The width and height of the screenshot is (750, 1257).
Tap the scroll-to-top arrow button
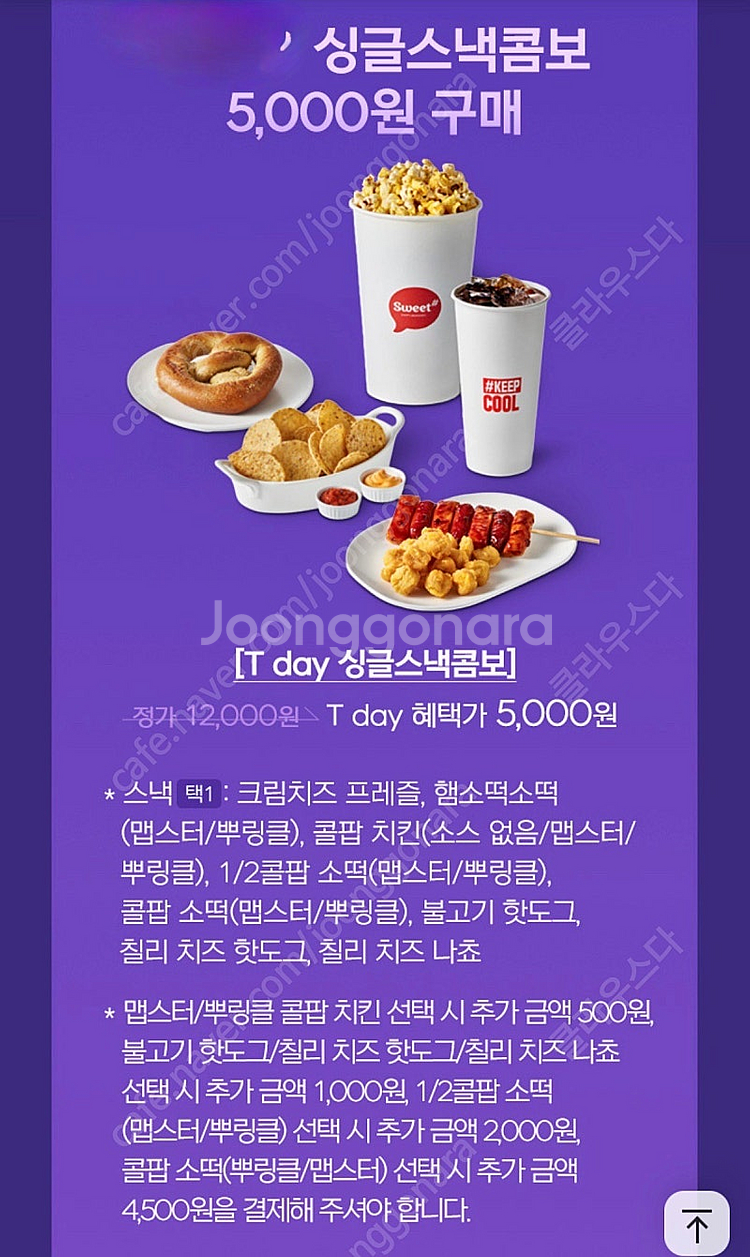point(697,1224)
